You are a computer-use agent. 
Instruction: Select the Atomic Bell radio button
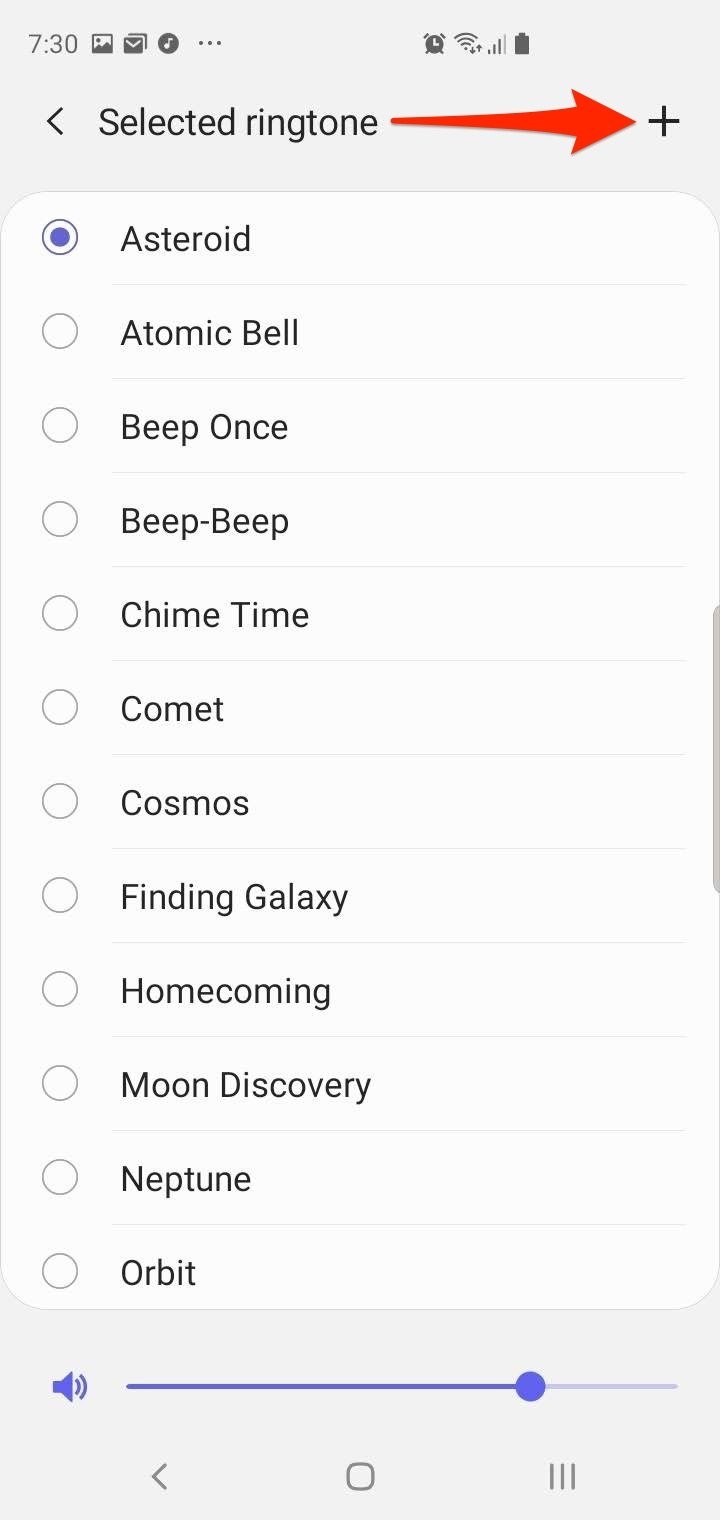point(60,331)
